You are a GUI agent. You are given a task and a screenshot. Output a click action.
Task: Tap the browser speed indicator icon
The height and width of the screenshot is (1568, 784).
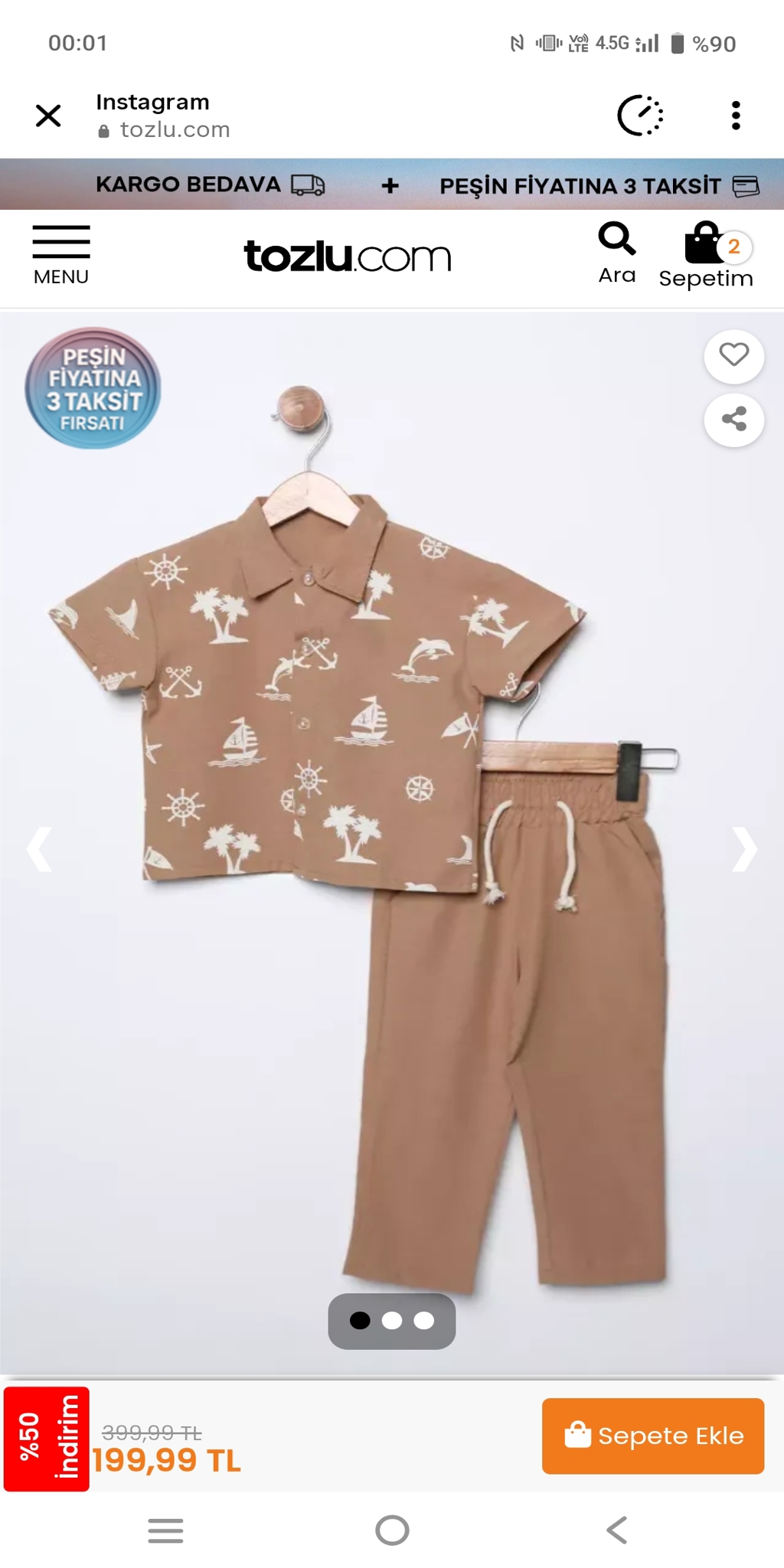click(640, 116)
